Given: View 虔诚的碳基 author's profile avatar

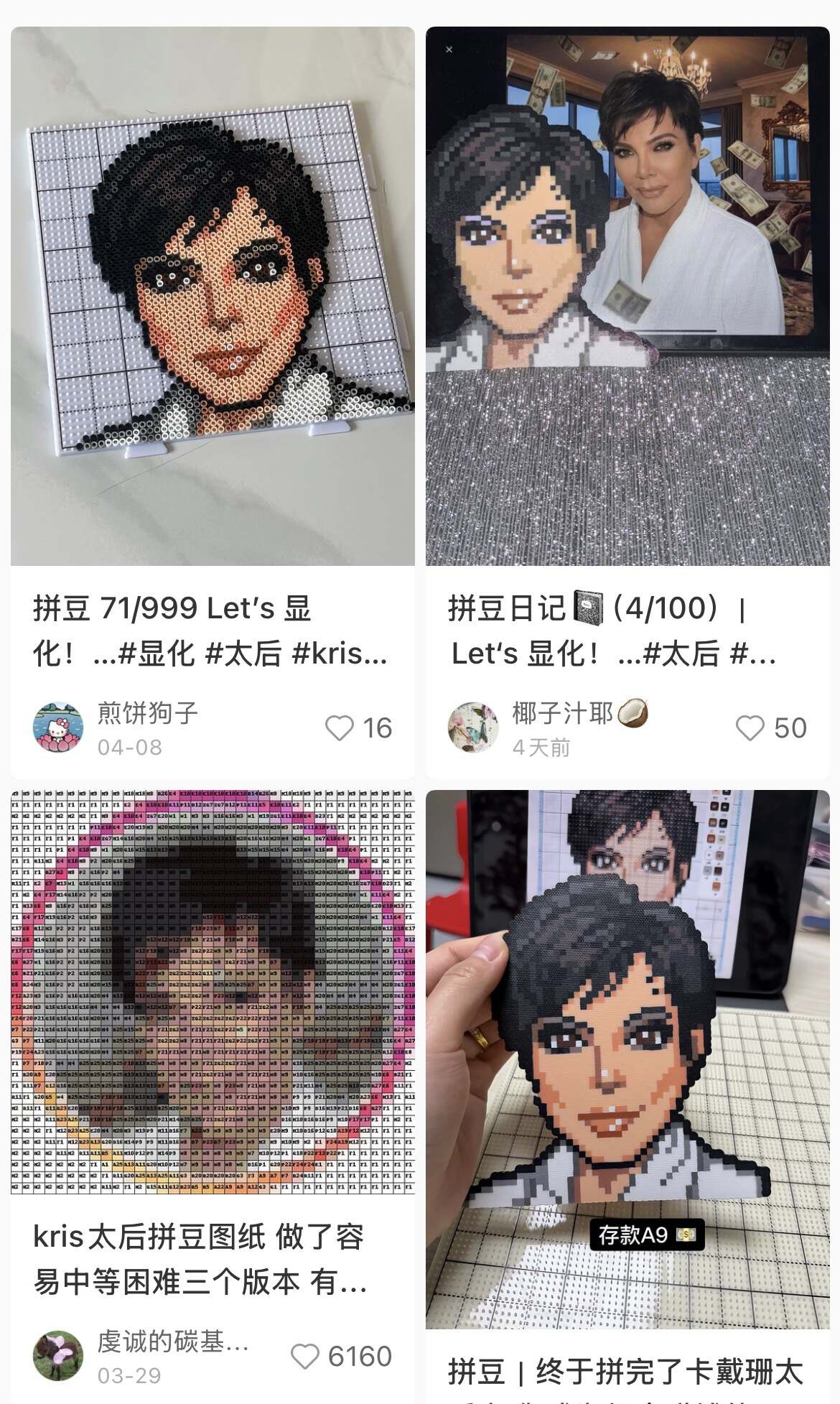Looking at the screenshot, I should tap(58, 1356).
